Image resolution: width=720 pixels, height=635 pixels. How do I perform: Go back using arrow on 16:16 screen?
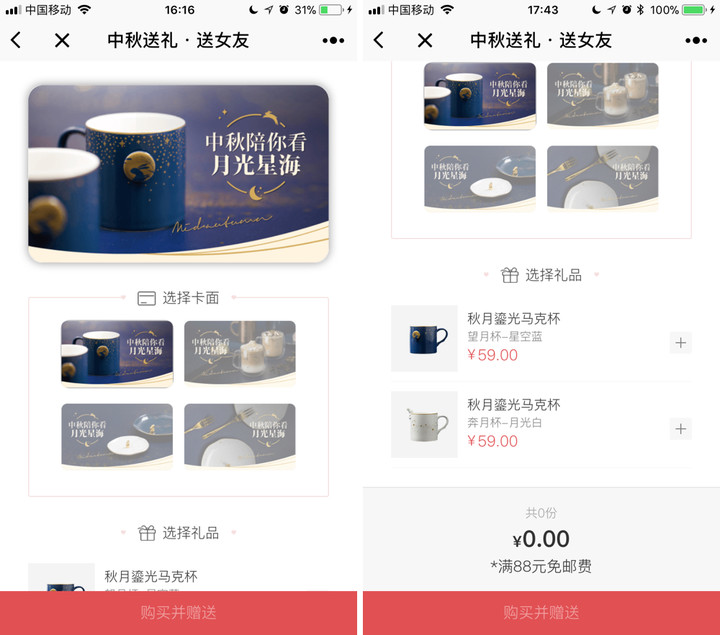[x=16, y=40]
